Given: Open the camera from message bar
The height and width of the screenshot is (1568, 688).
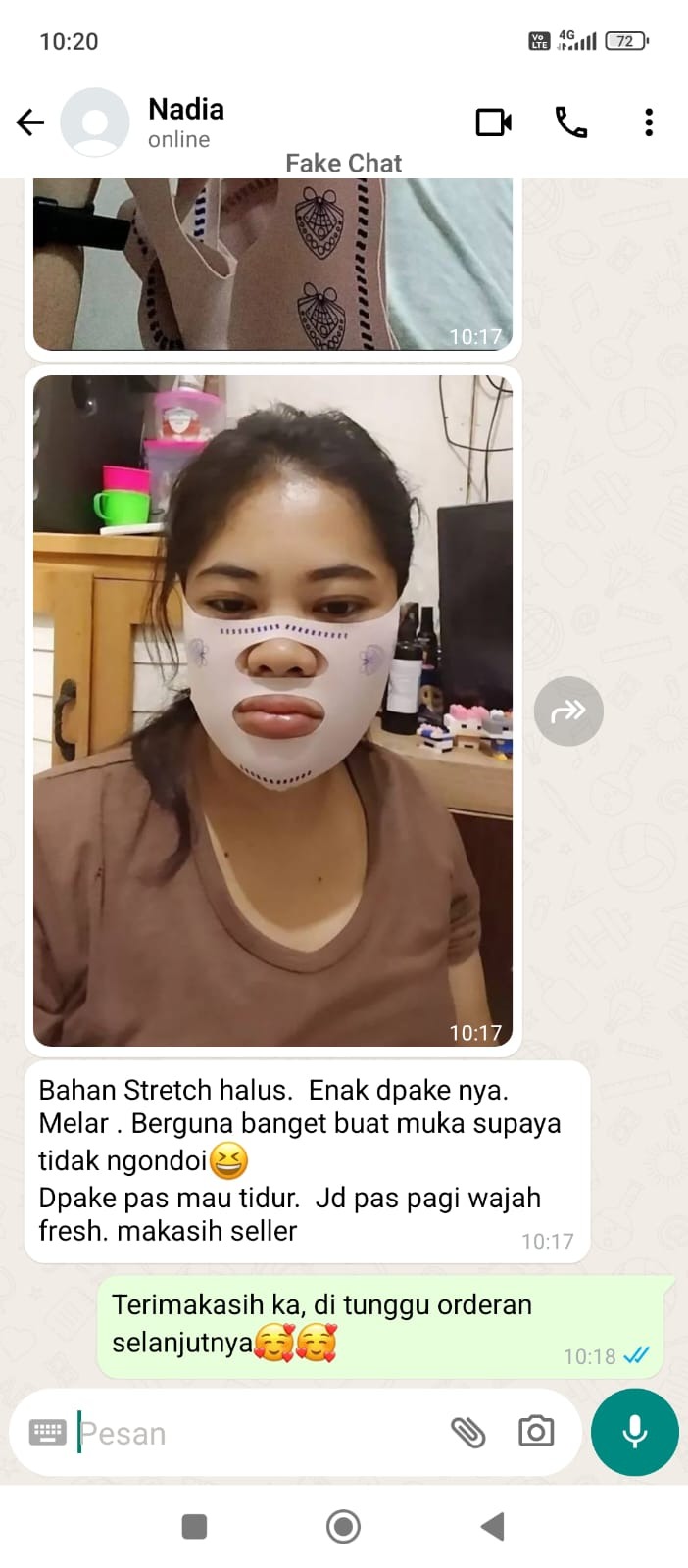Looking at the screenshot, I should (536, 1432).
